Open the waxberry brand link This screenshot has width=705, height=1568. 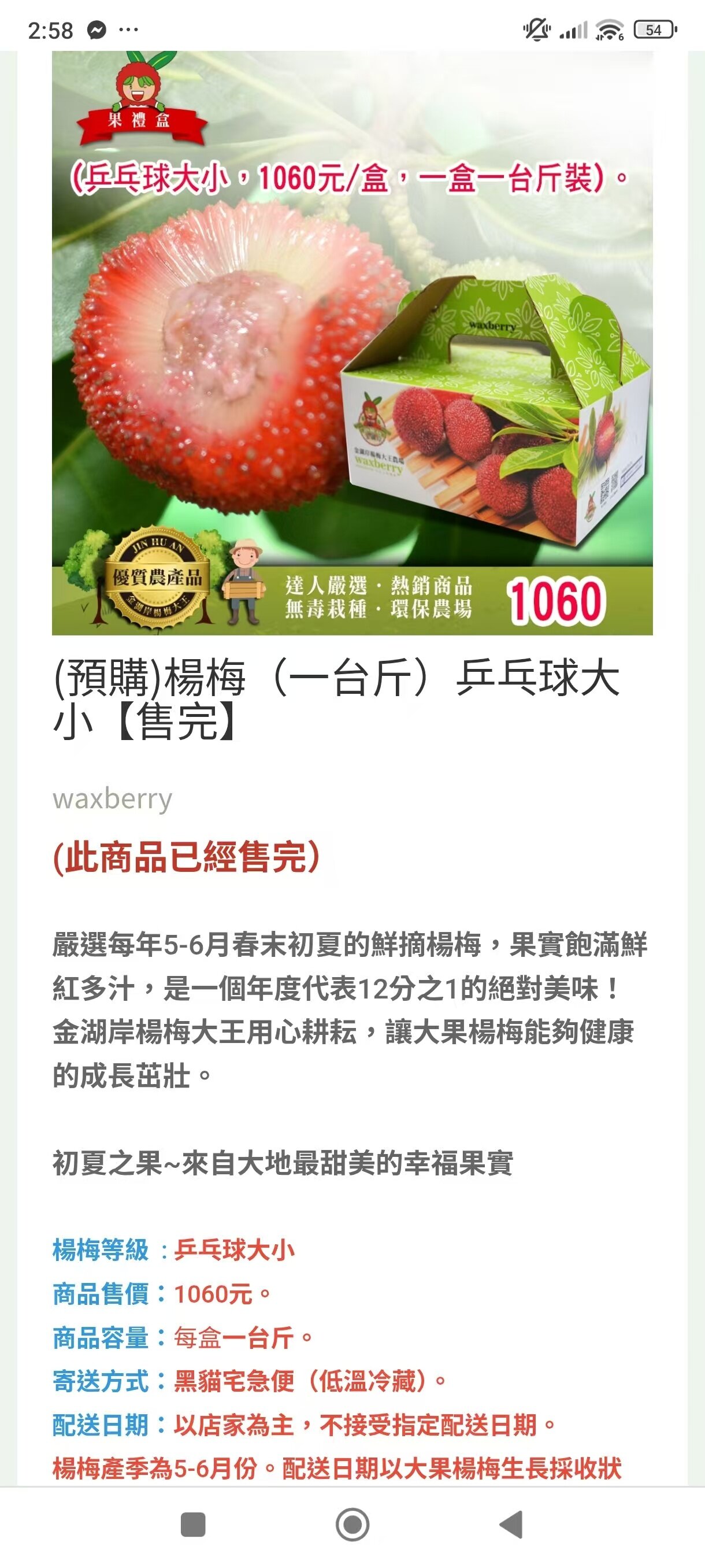(x=113, y=798)
